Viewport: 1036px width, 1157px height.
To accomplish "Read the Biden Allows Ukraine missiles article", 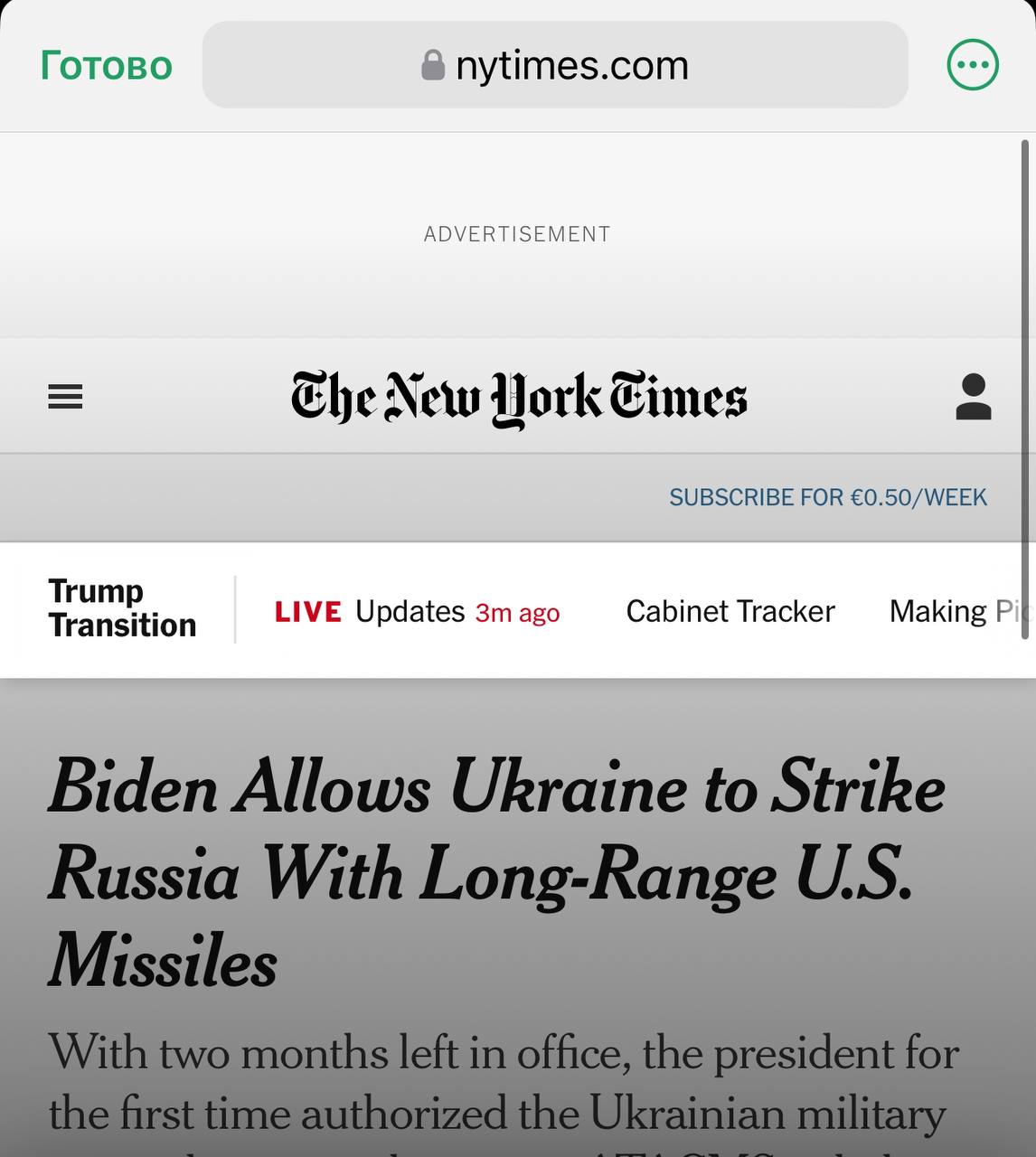I will pyautogui.click(x=496, y=874).
